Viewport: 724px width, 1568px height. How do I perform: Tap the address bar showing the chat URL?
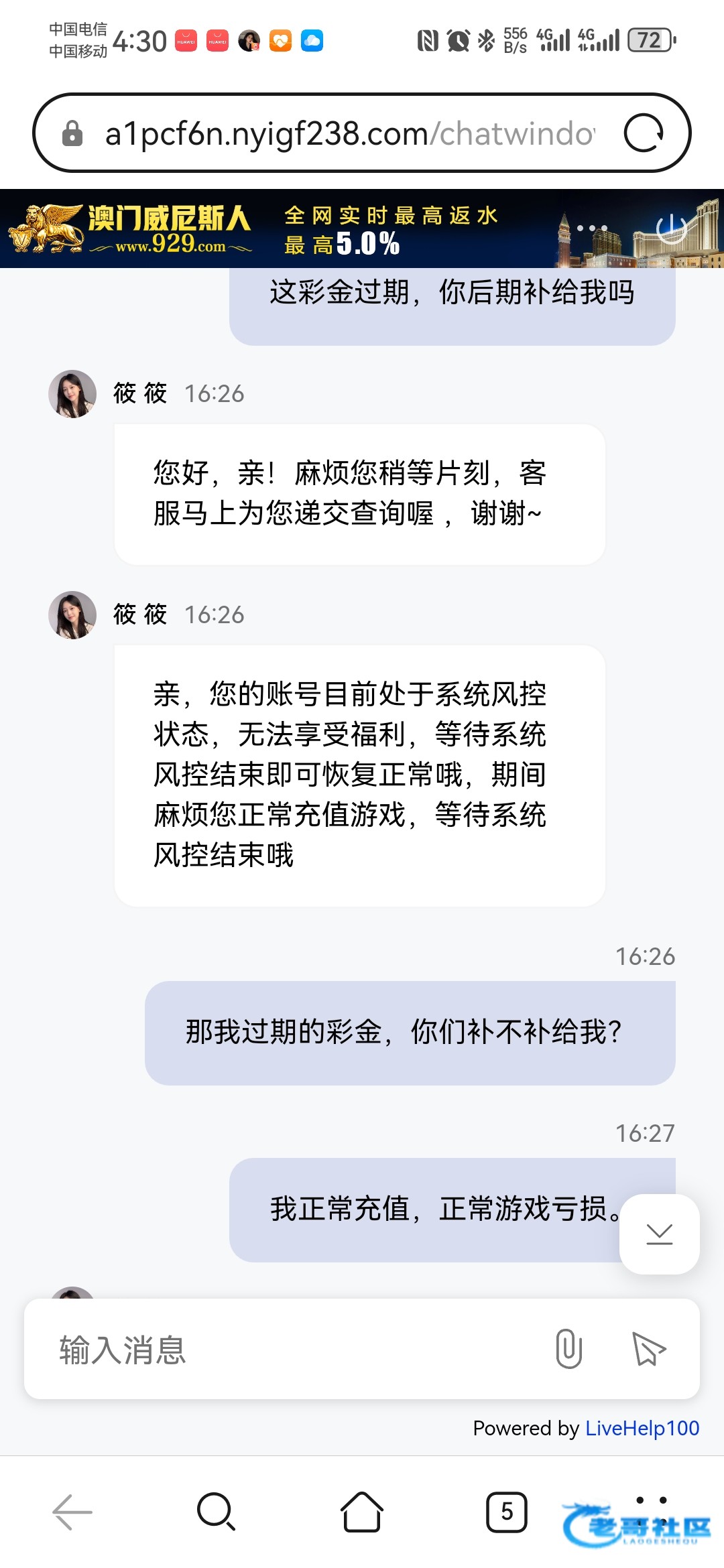coord(349,133)
